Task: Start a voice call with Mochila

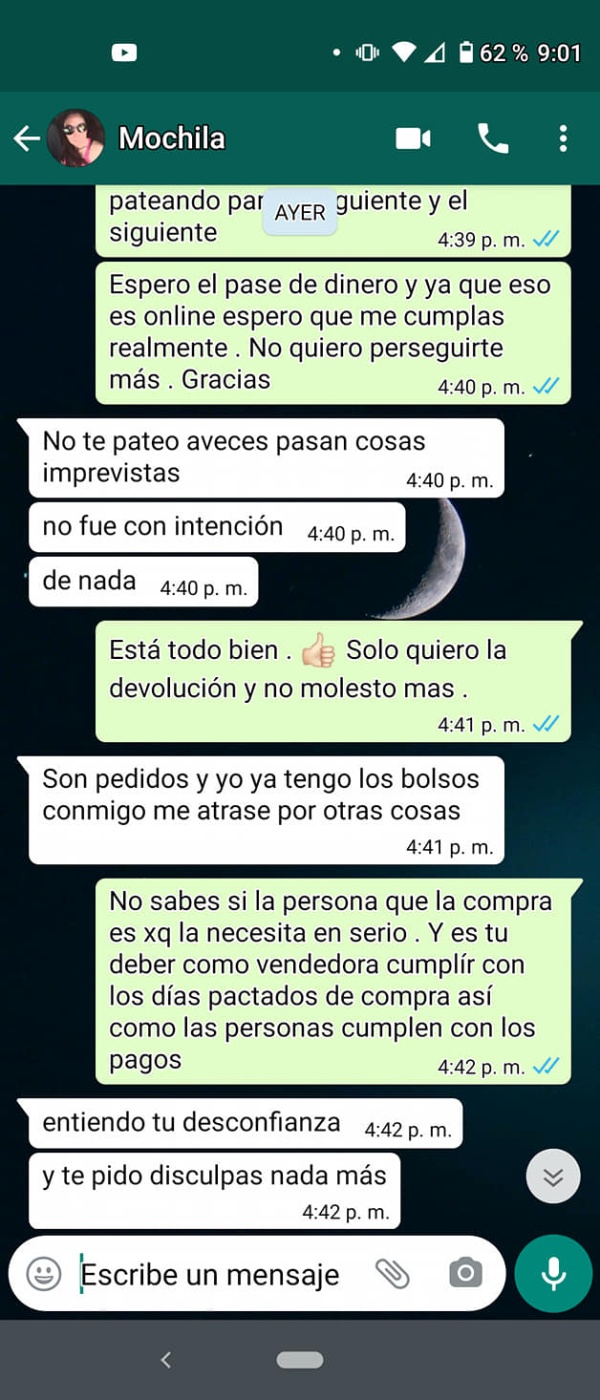Action: tap(493, 138)
